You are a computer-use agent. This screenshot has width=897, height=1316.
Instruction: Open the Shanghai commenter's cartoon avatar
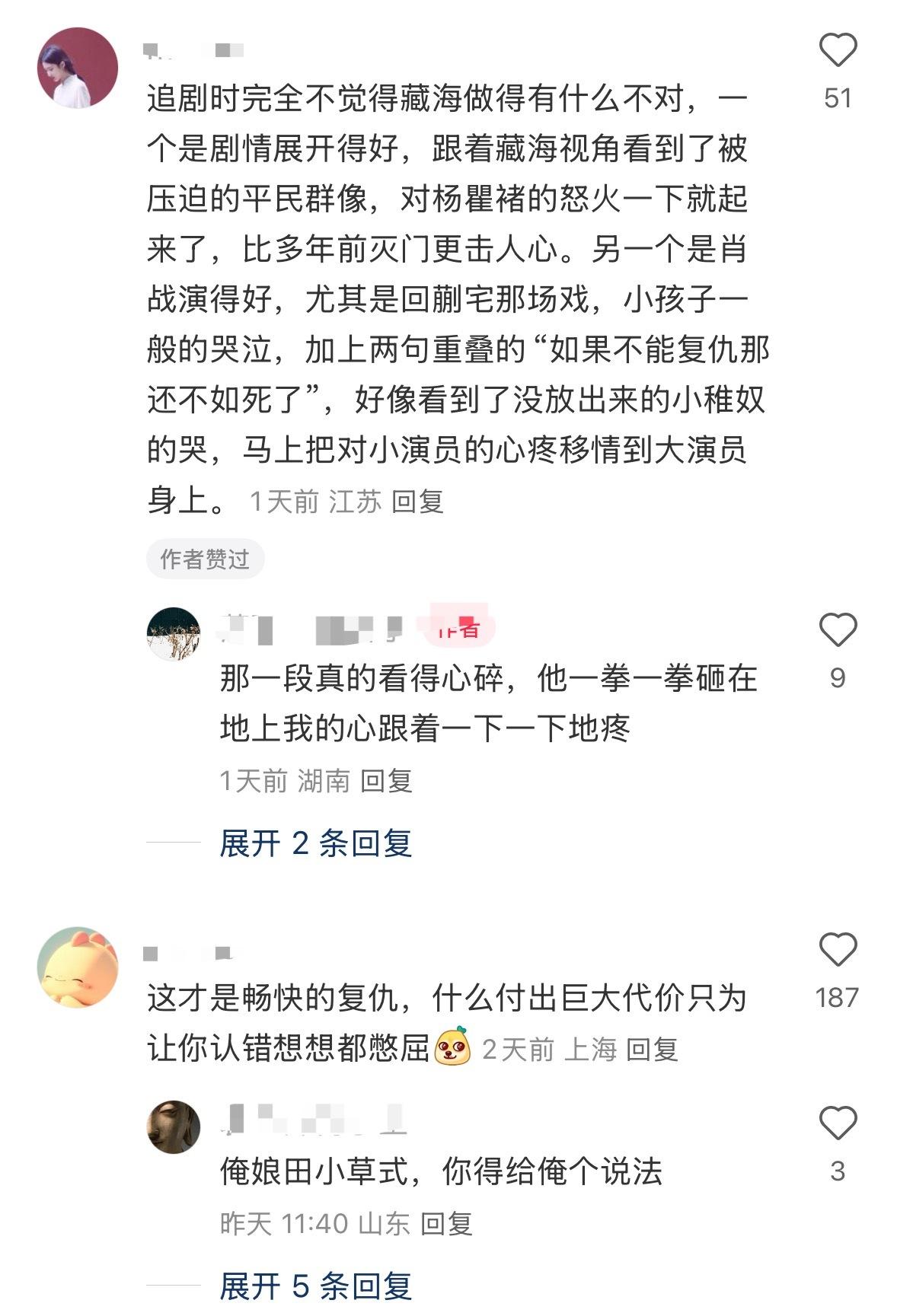[78, 967]
